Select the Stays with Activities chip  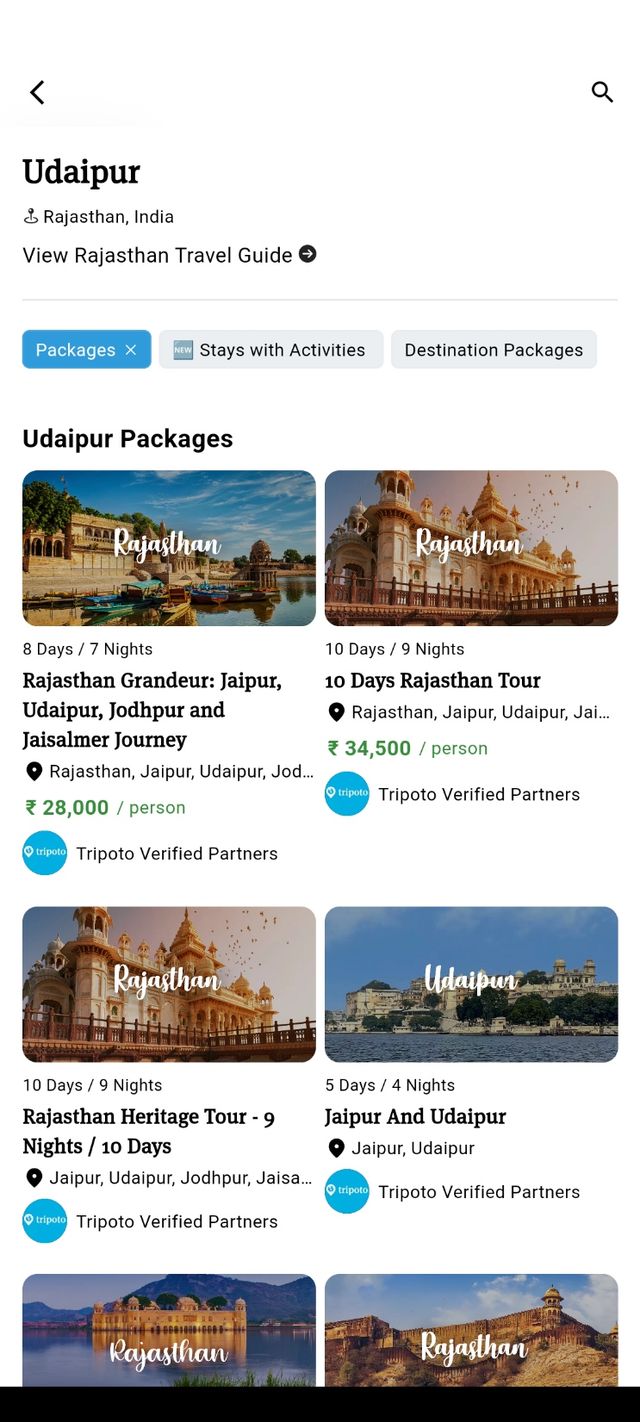(x=270, y=350)
